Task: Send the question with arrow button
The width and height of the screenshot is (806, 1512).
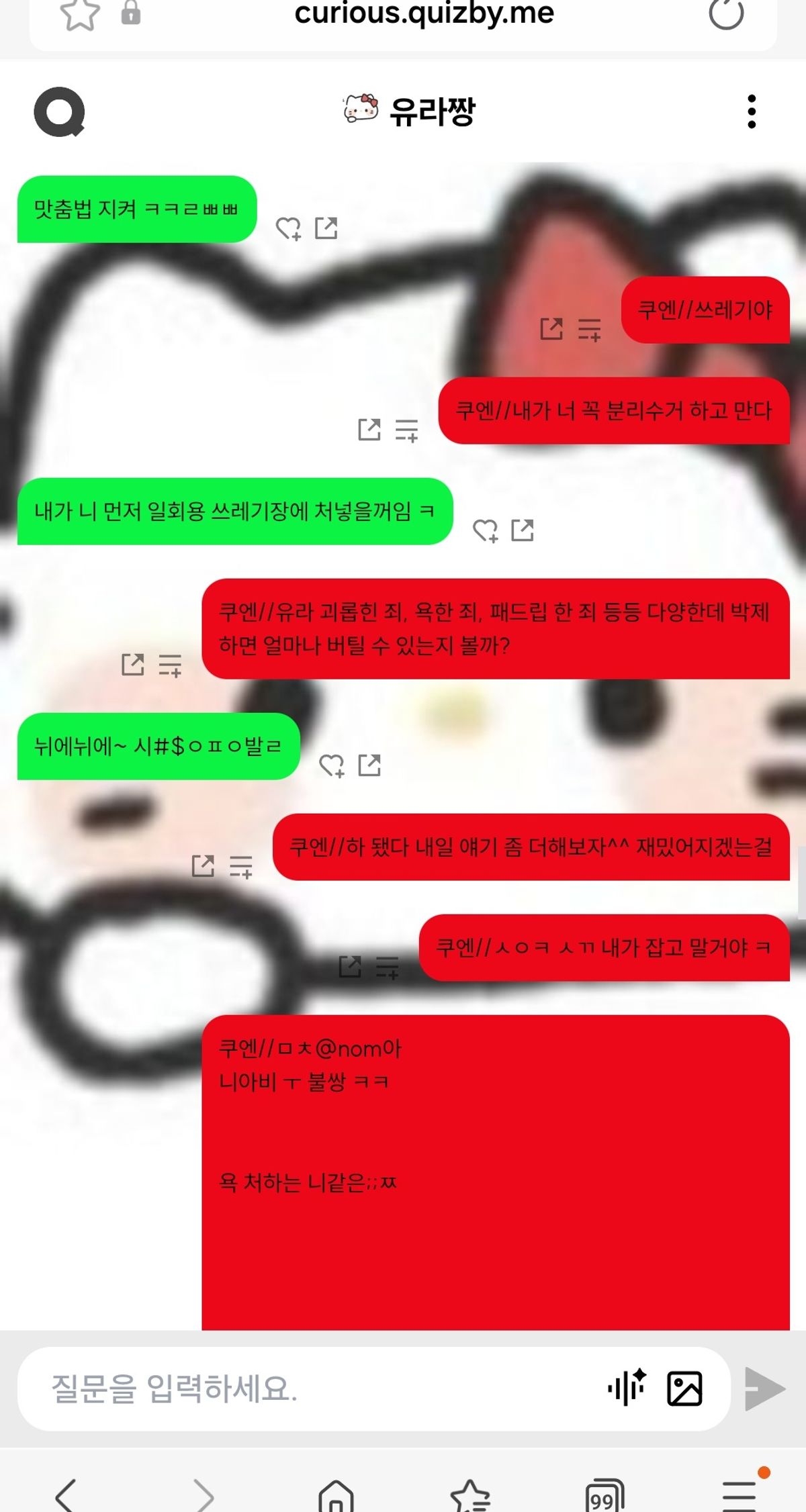Action: tap(765, 1388)
